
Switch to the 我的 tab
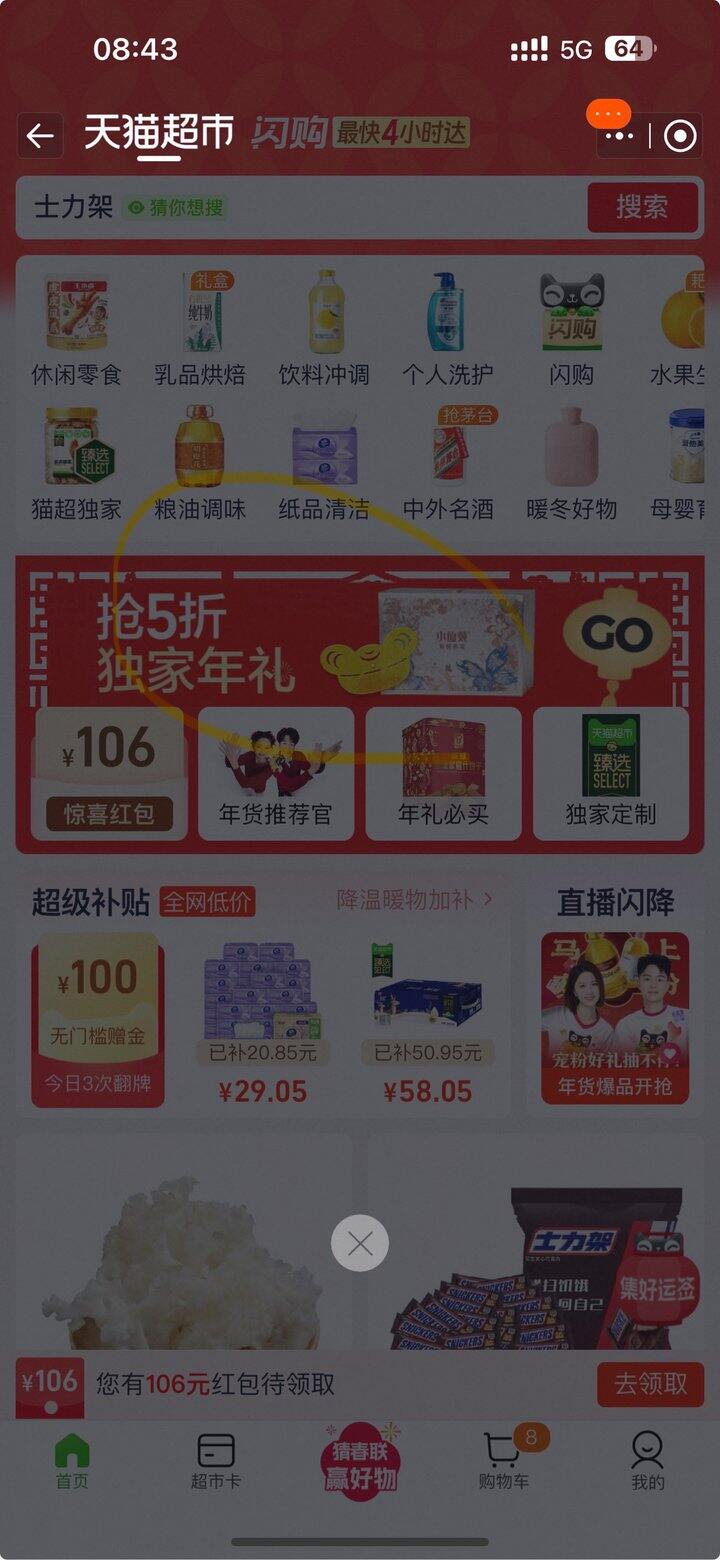click(x=647, y=1460)
